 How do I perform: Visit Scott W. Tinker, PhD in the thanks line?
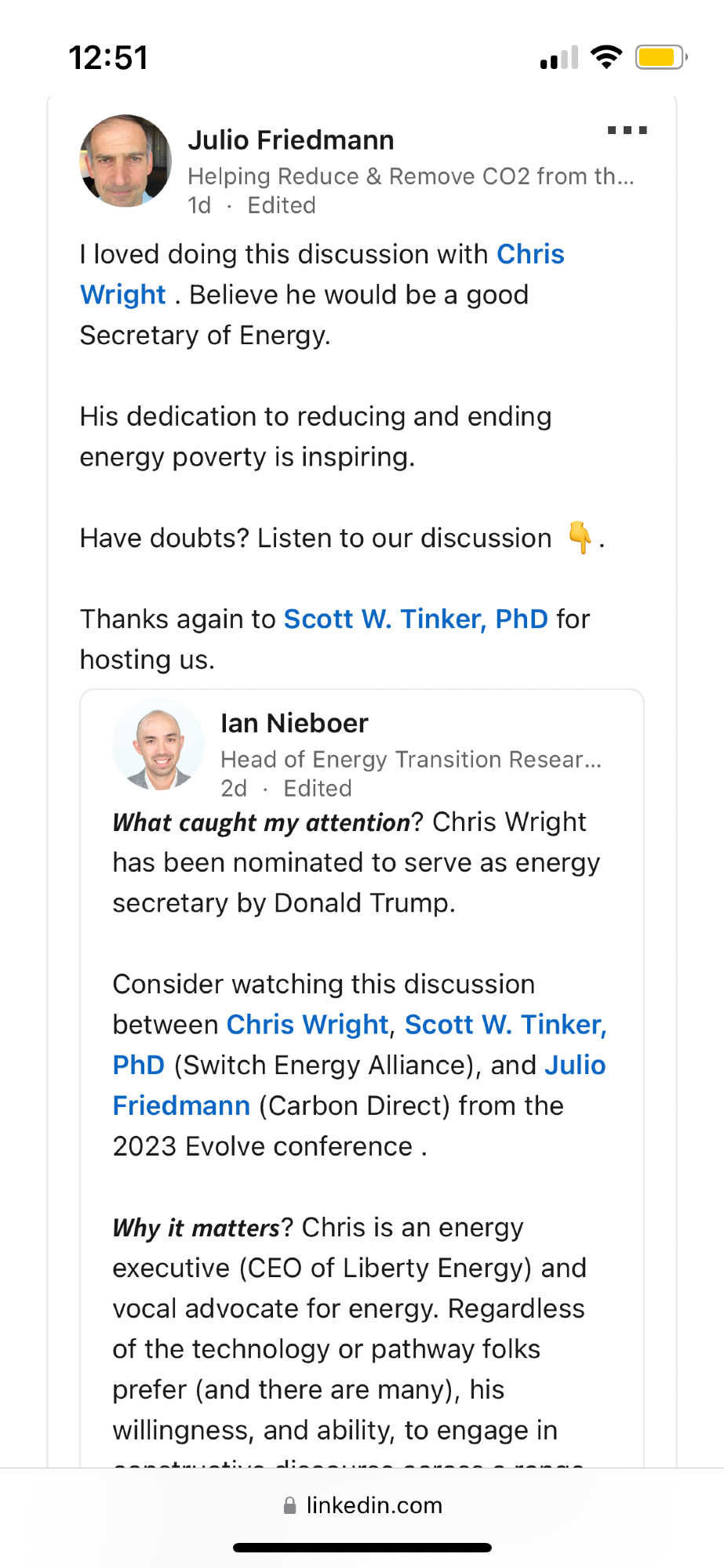tap(415, 619)
